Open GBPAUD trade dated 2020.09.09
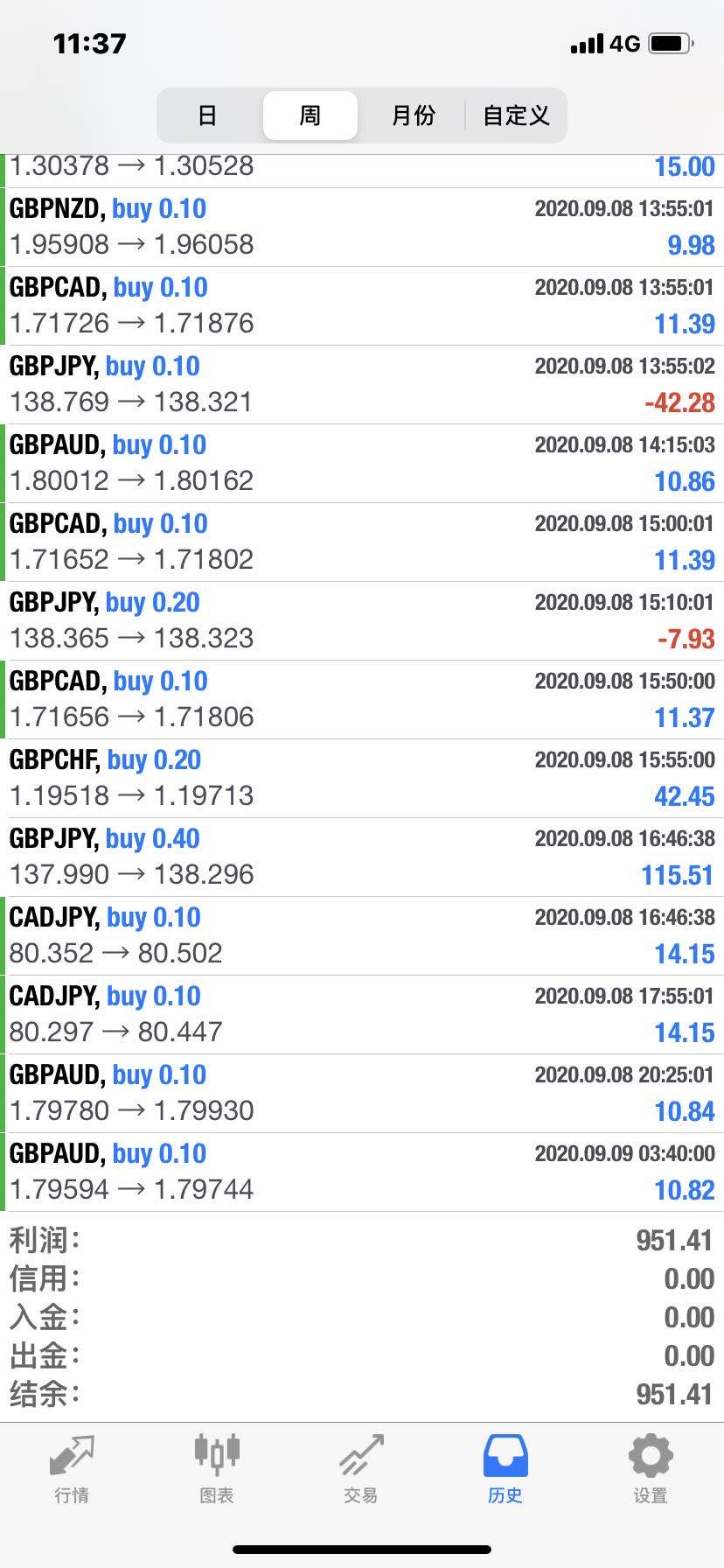The image size is (724, 1568). pyautogui.click(x=362, y=1172)
